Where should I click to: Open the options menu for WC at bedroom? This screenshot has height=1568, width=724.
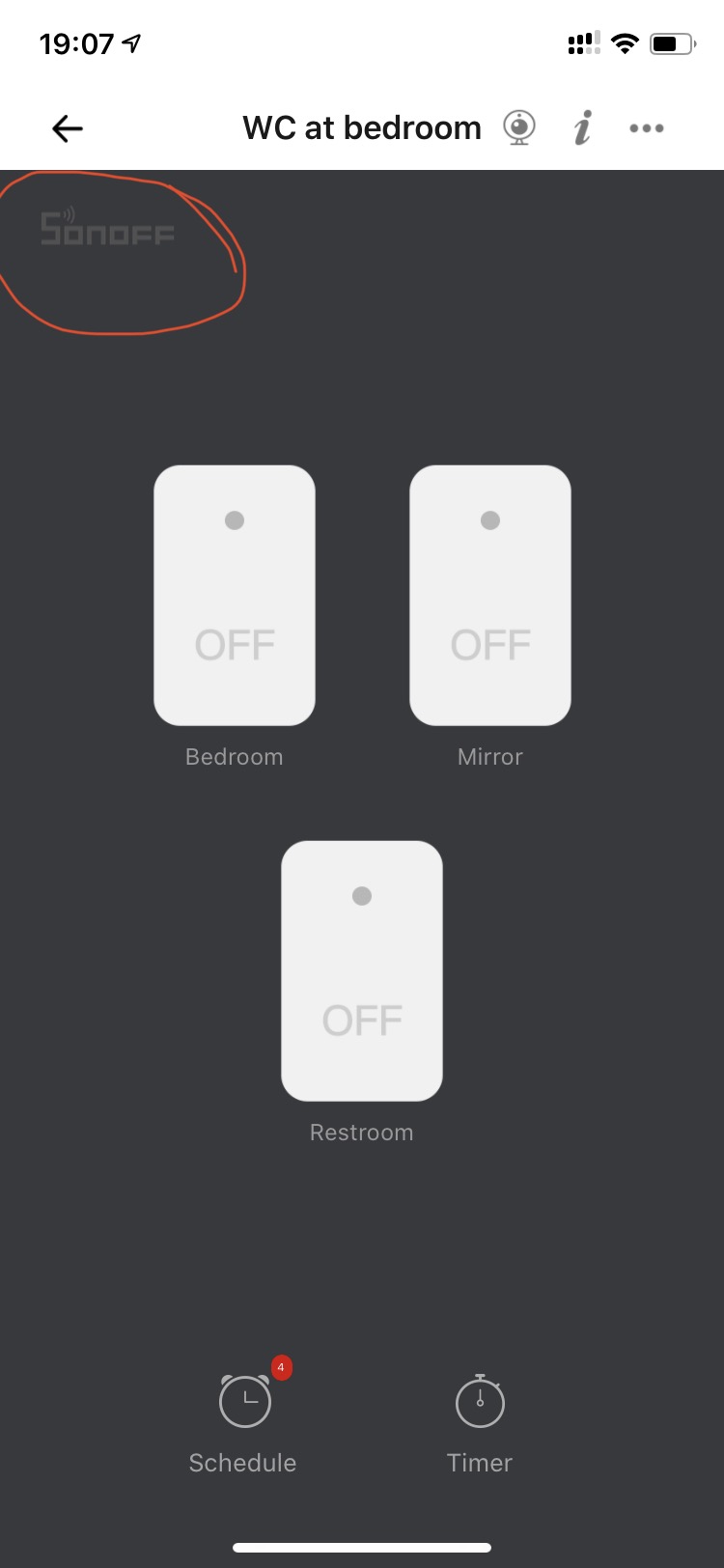tap(646, 126)
